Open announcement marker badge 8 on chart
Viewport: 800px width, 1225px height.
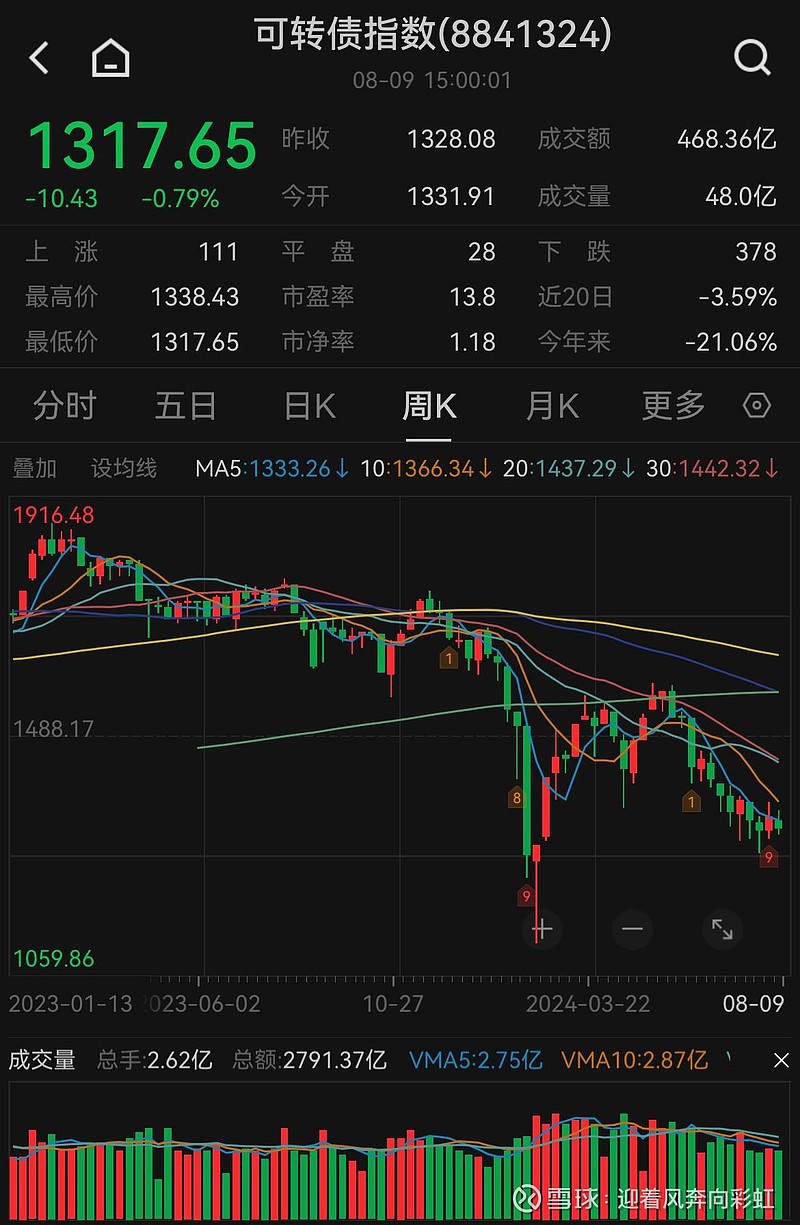[517, 798]
